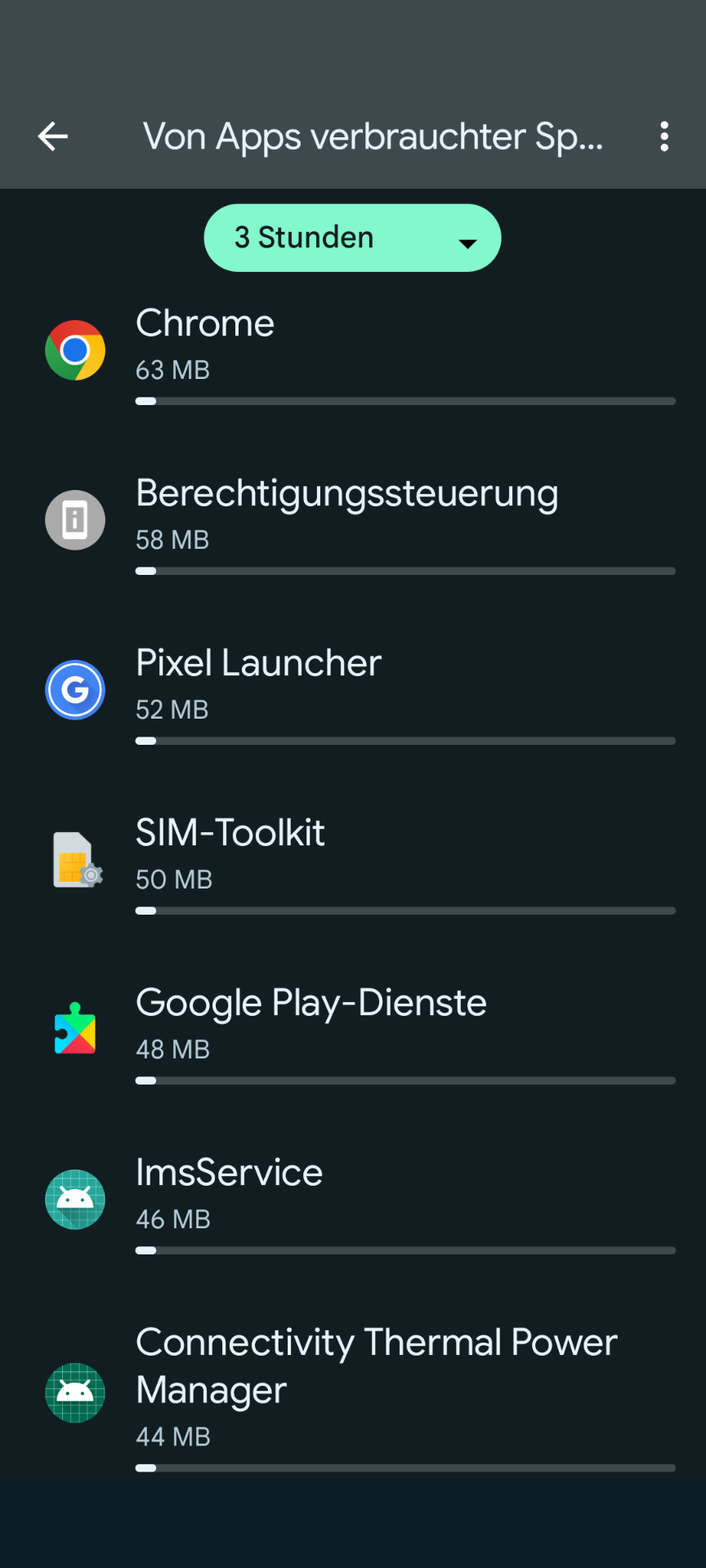Expand the 3 Stunden time dropdown
The width and height of the screenshot is (706, 1568).
[352, 238]
